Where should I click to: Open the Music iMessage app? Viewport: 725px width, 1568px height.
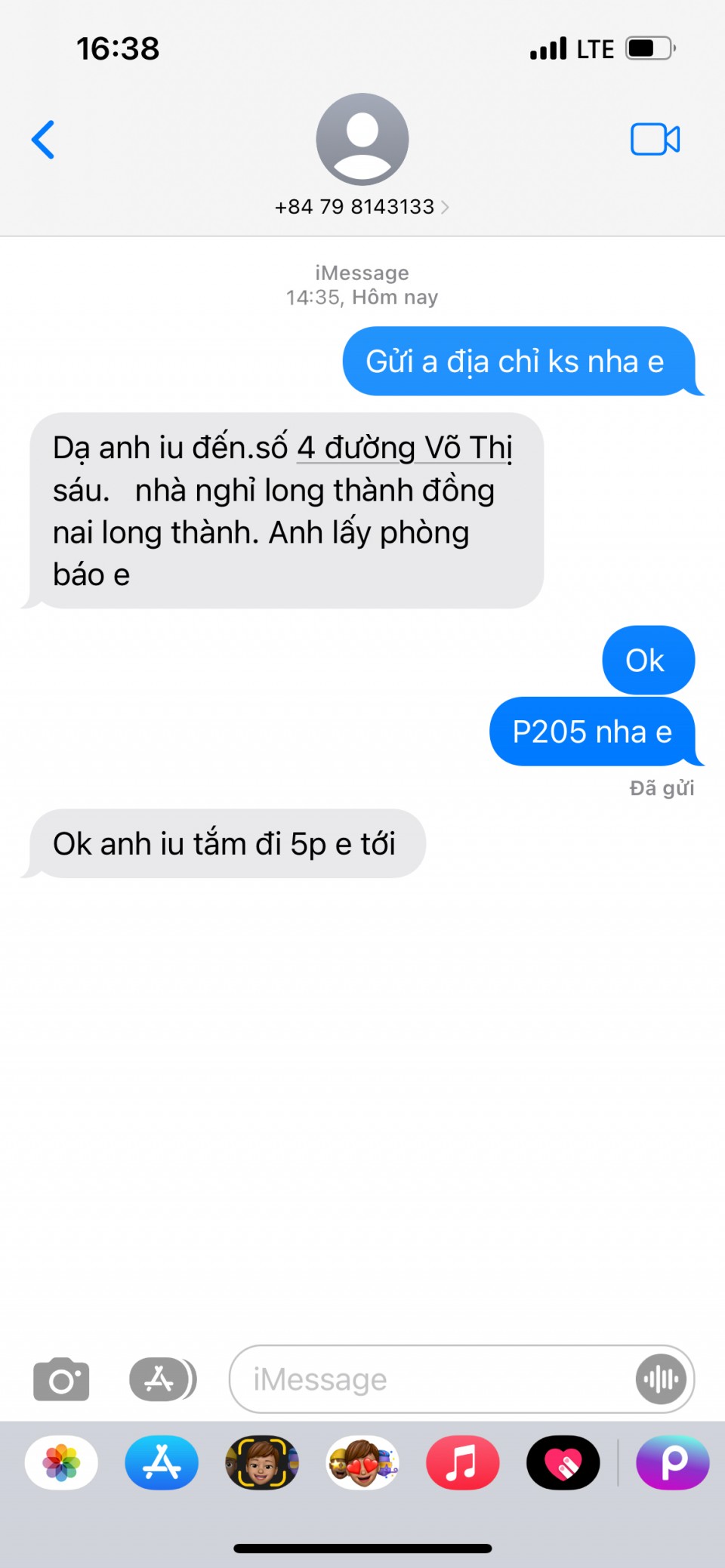462,1462
